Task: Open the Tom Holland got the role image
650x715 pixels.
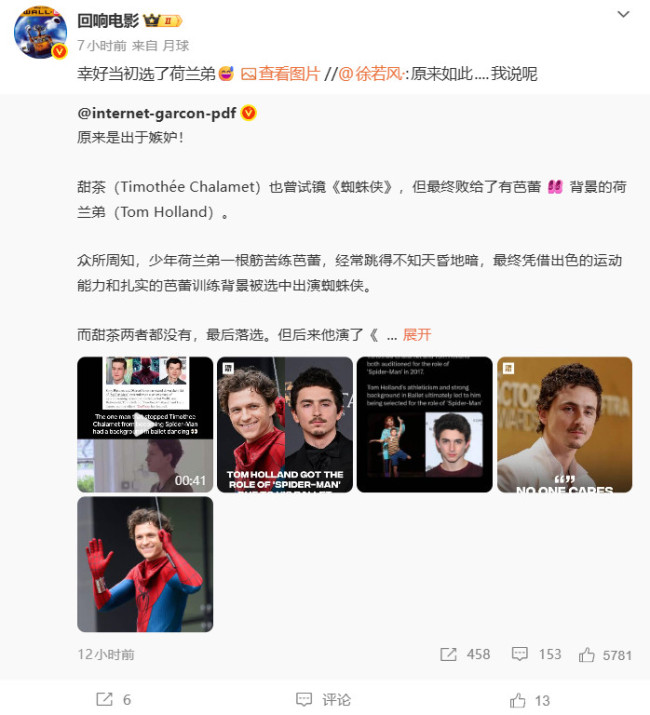Action: [285, 424]
